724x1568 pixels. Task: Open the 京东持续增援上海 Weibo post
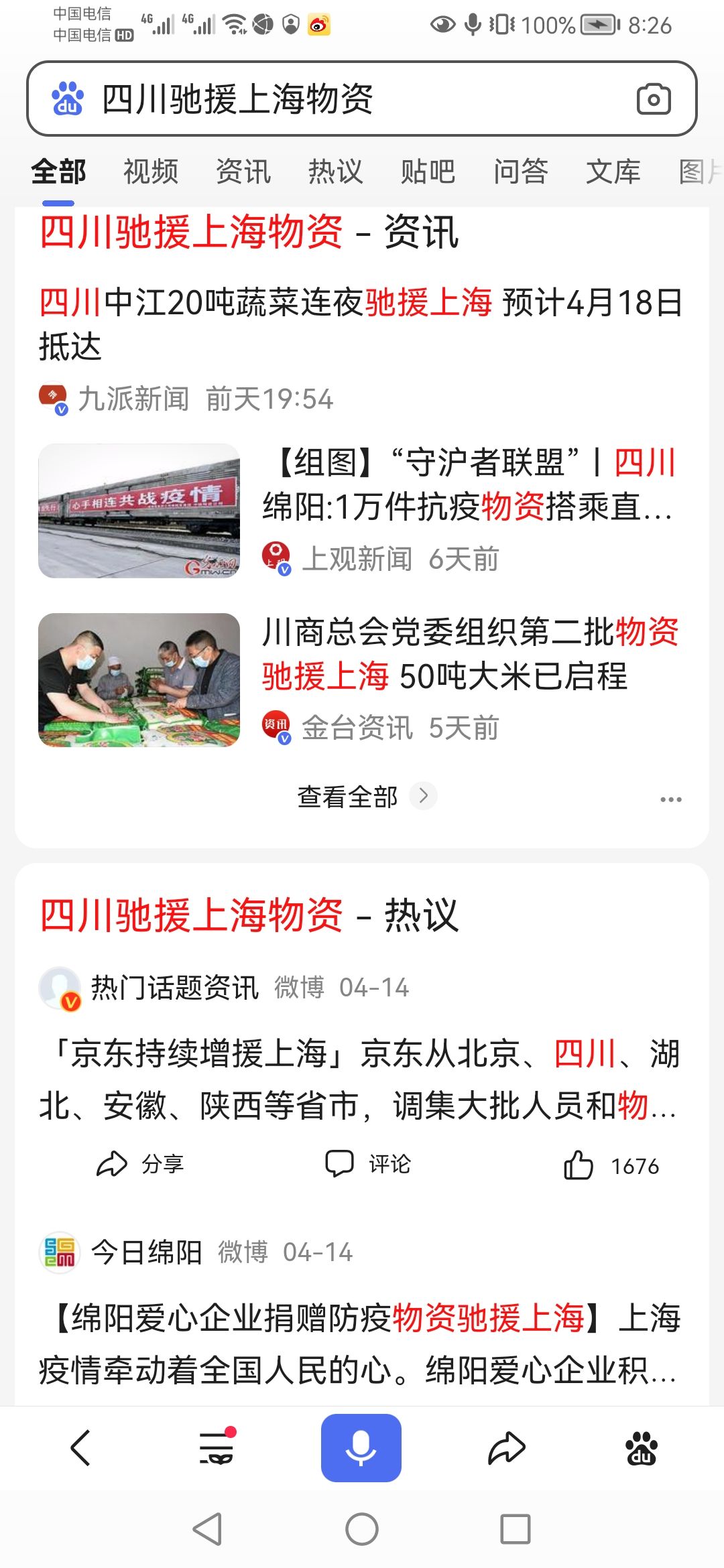[x=361, y=1079]
